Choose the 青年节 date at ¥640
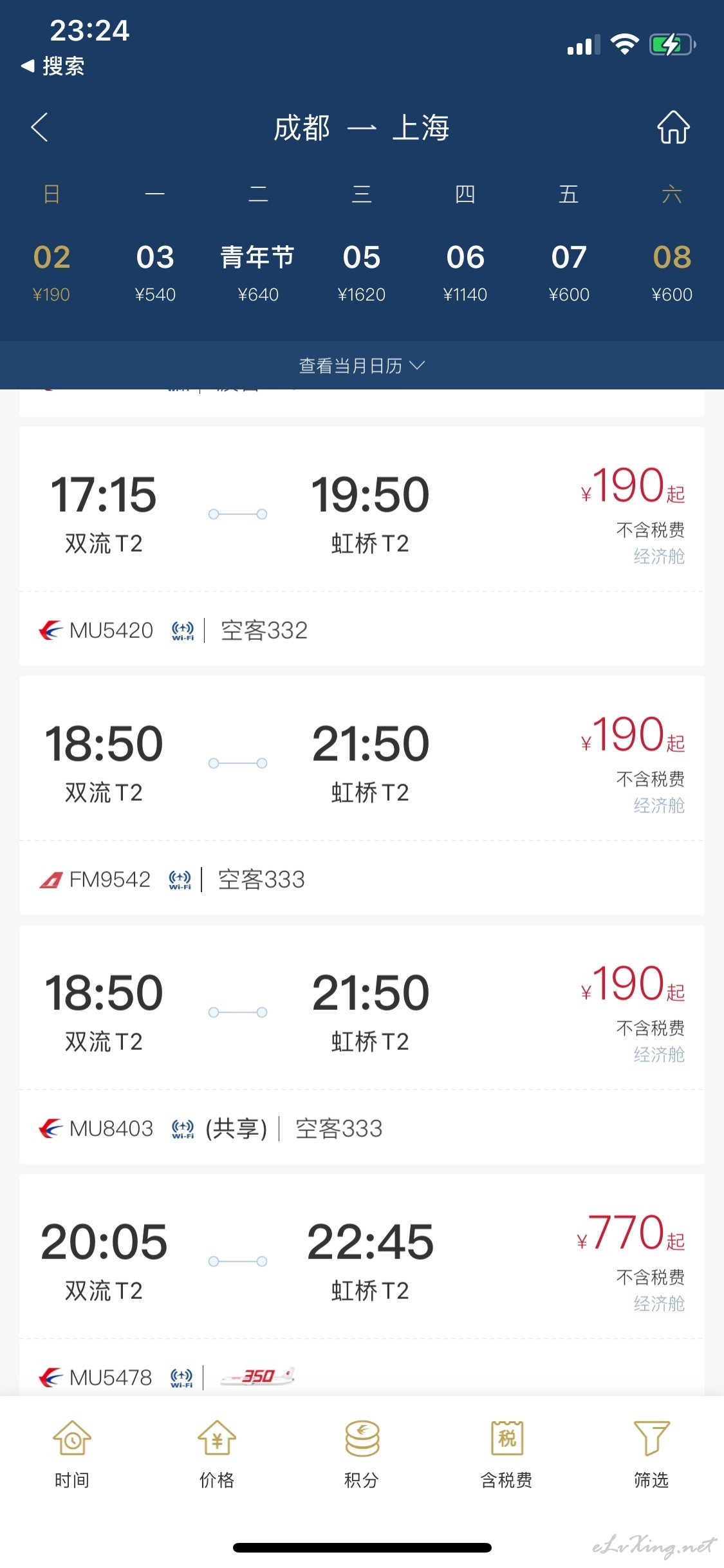This screenshot has height=1568, width=724. click(x=258, y=272)
